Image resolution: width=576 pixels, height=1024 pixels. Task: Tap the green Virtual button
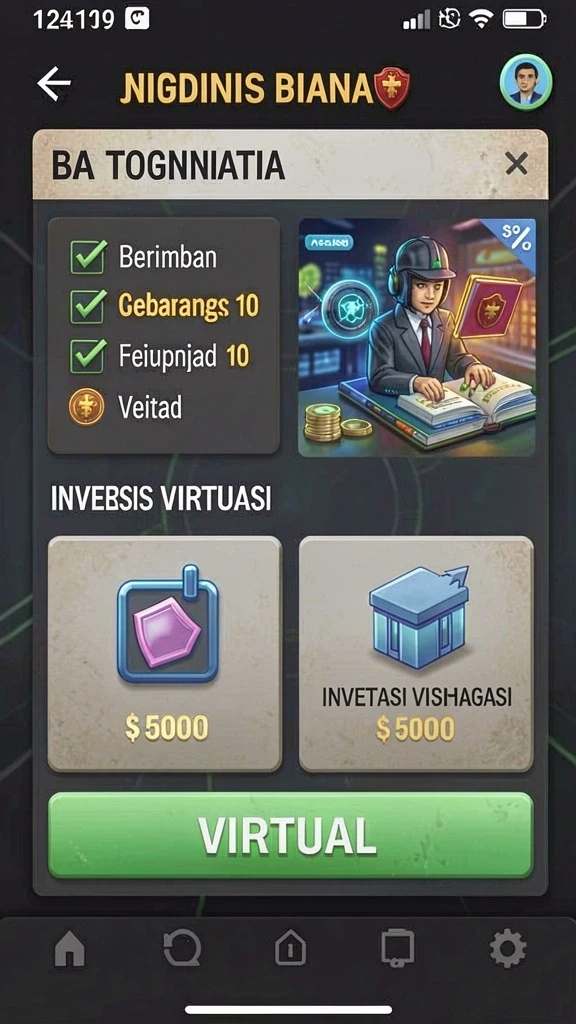[x=291, y=835]
